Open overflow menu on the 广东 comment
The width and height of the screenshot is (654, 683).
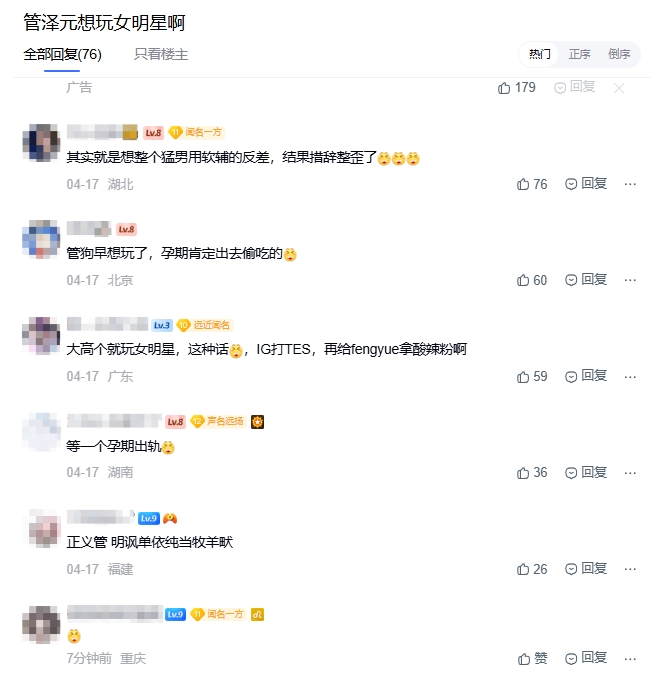coord(630,377)
